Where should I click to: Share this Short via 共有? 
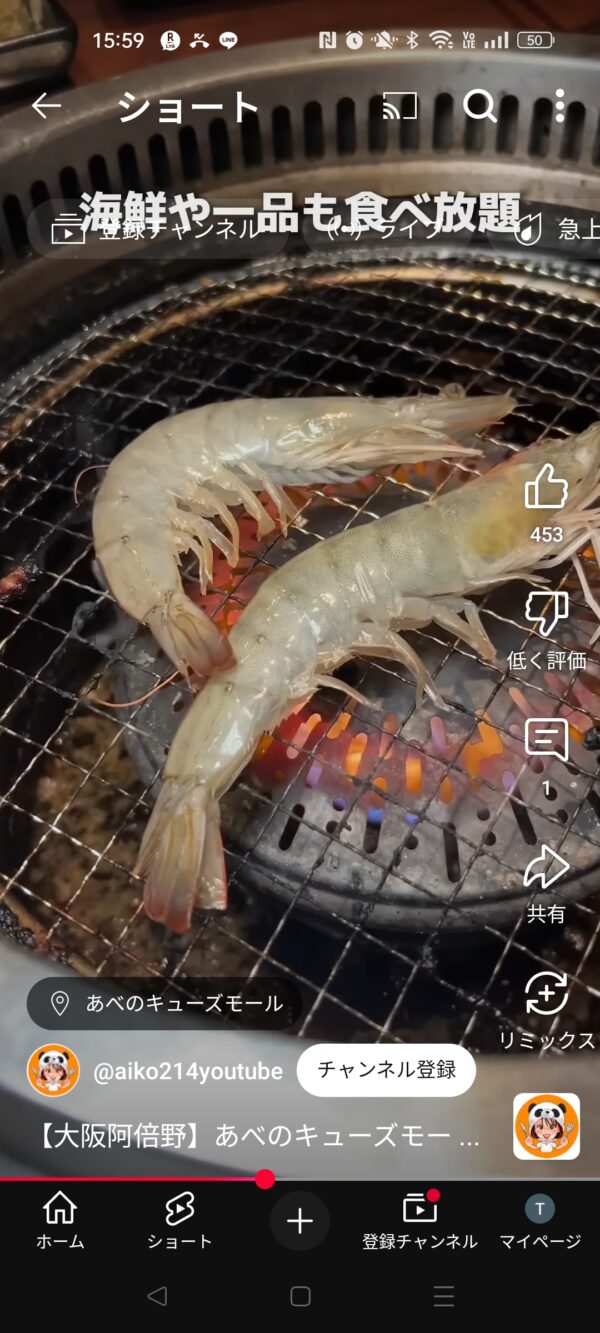tap(546, 866)
